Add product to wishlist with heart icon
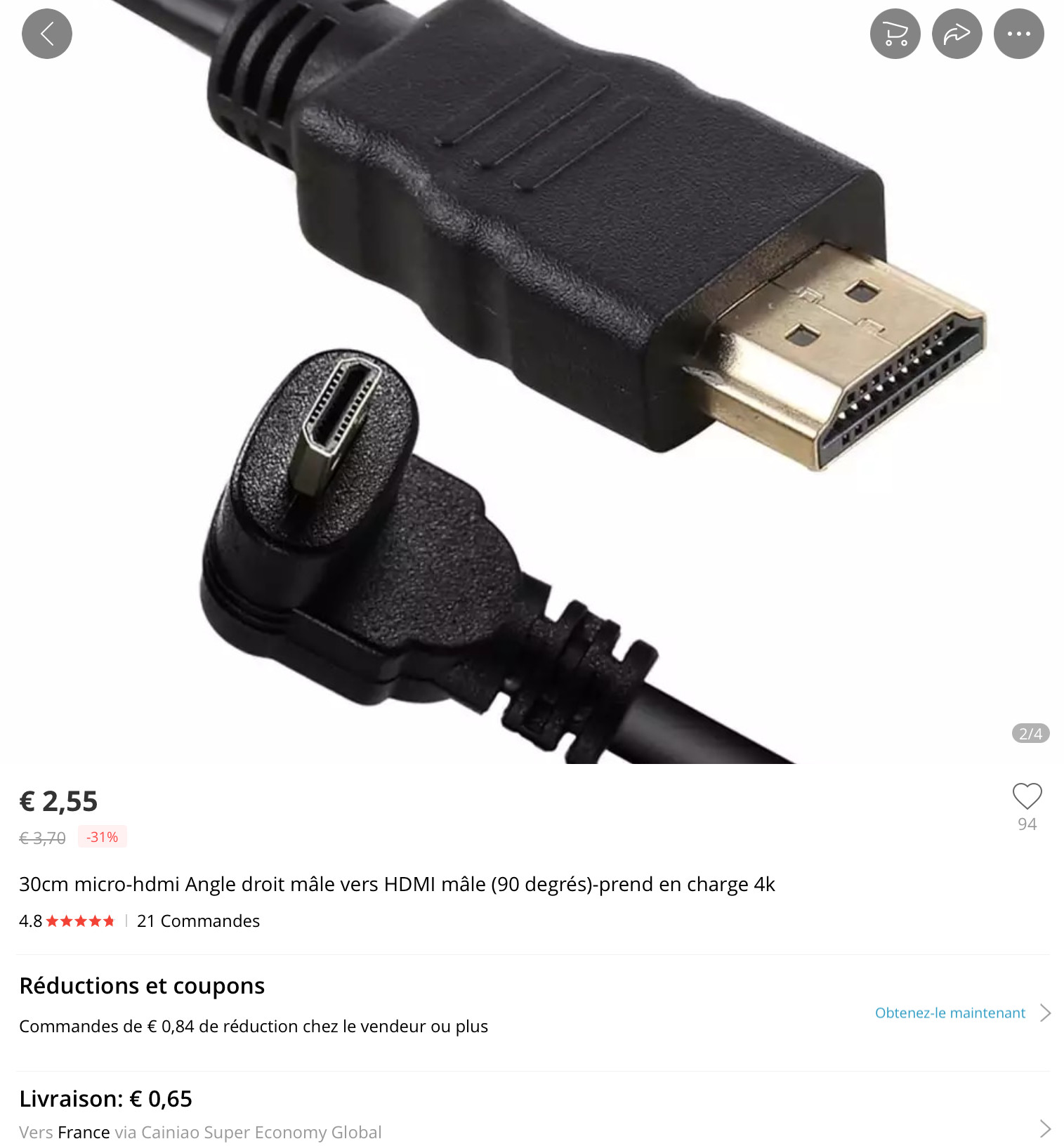The width and height of the screenshot is (1064, 1146). coord(1027,796)
